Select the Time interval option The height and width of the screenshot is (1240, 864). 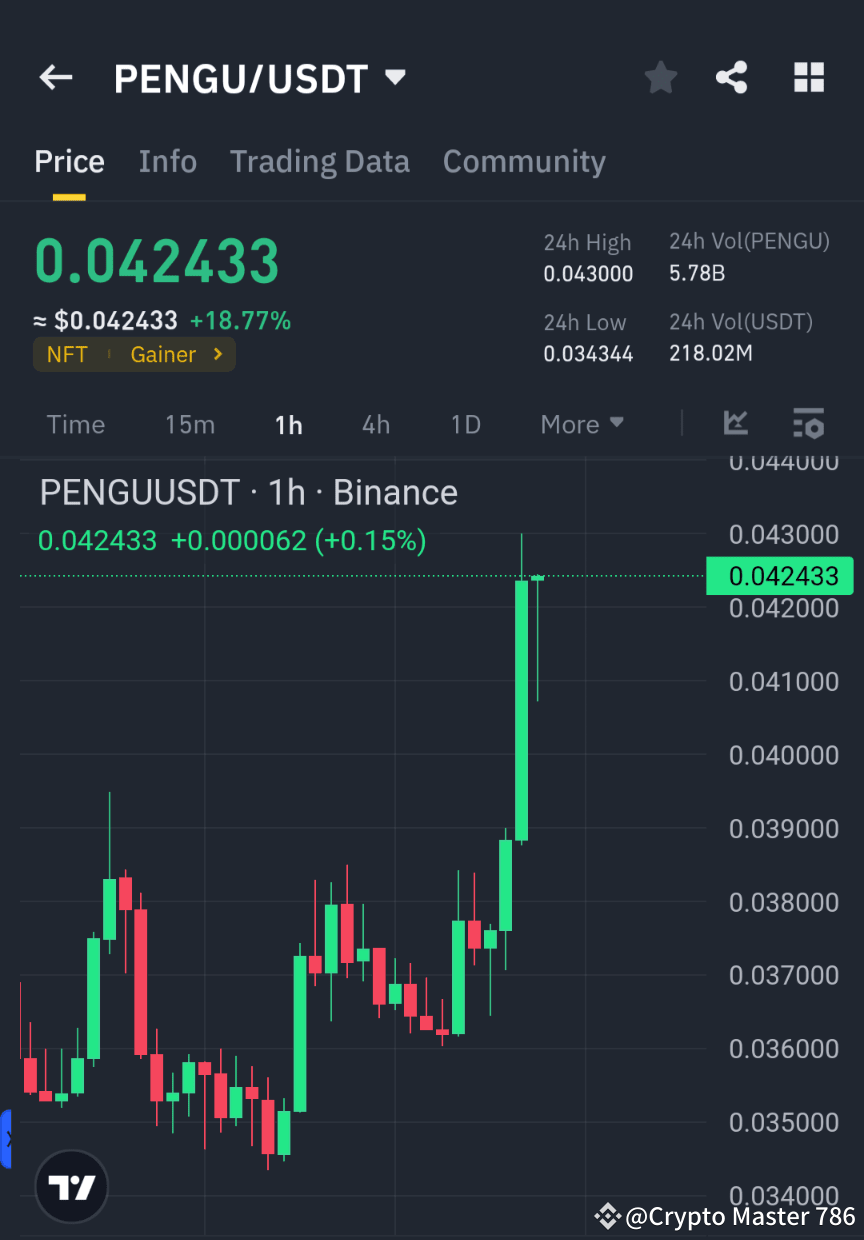click(75, 424)
